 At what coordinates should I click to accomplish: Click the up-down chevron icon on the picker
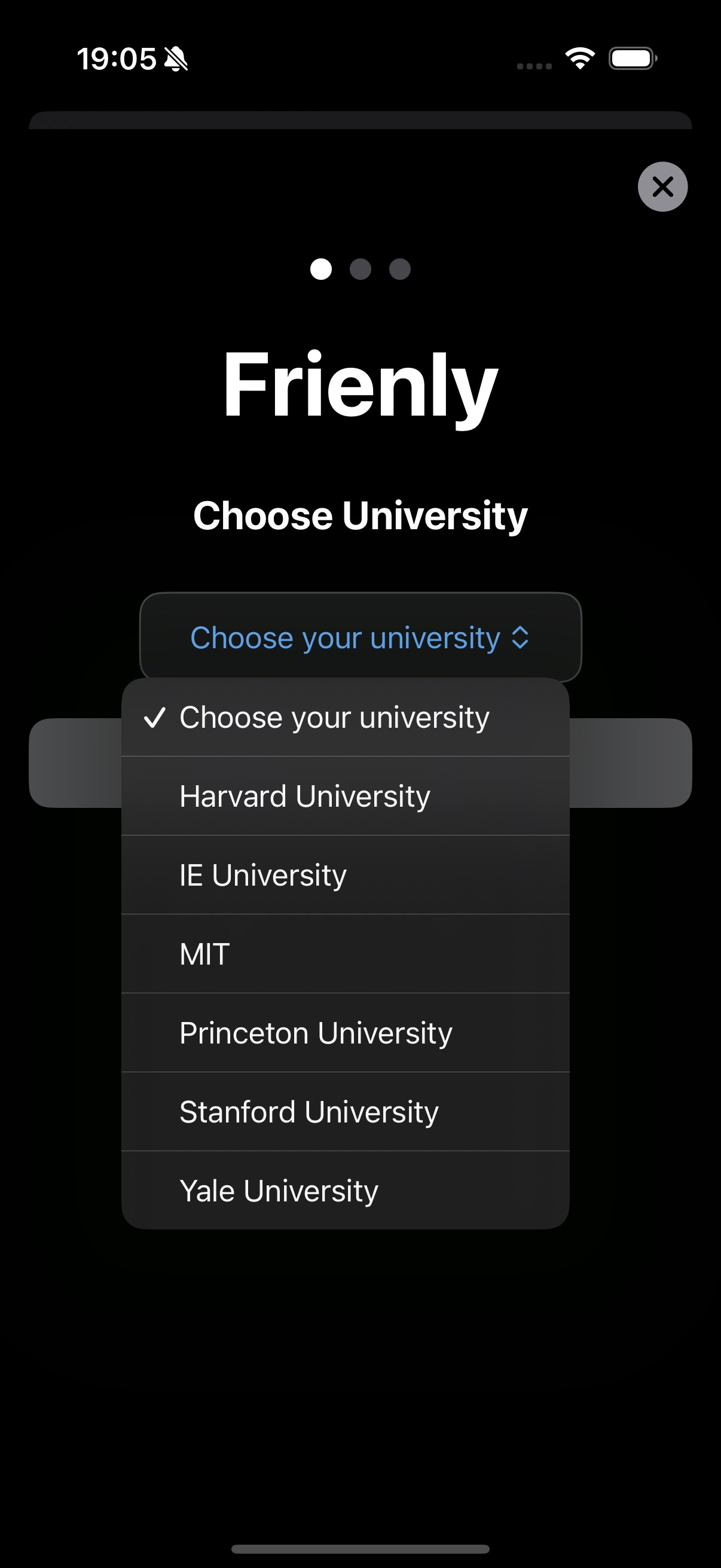pyautogui.click(x=520, y=637)
